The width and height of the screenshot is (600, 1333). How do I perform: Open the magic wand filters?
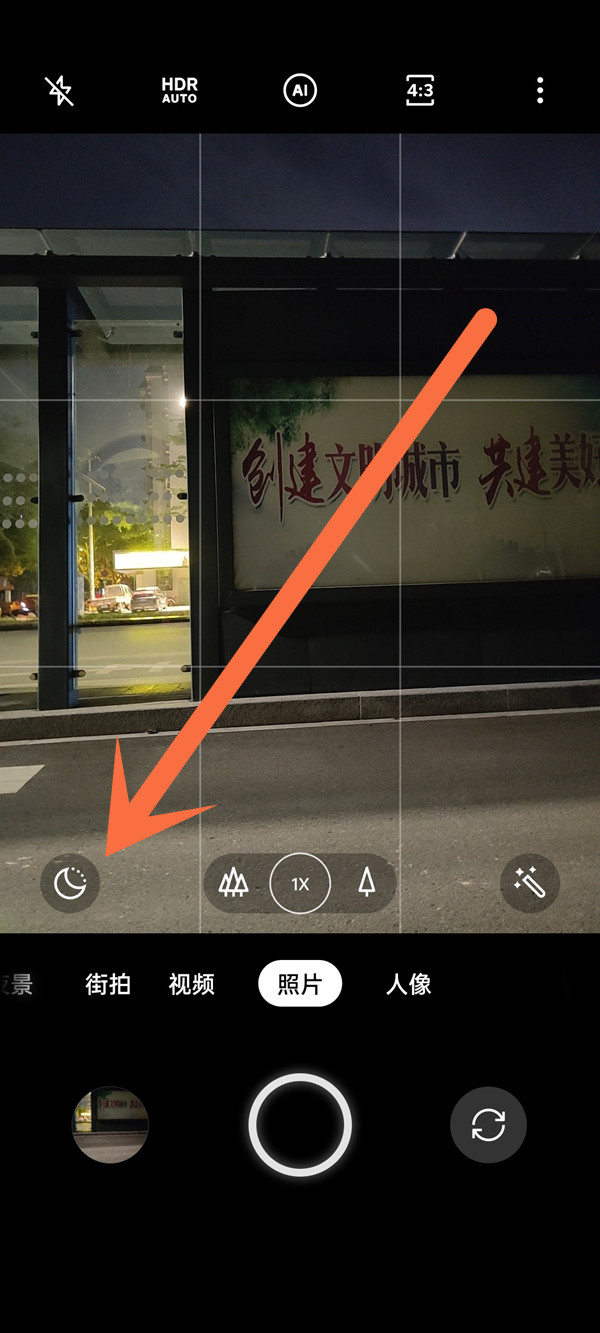(x=529, y=883)
